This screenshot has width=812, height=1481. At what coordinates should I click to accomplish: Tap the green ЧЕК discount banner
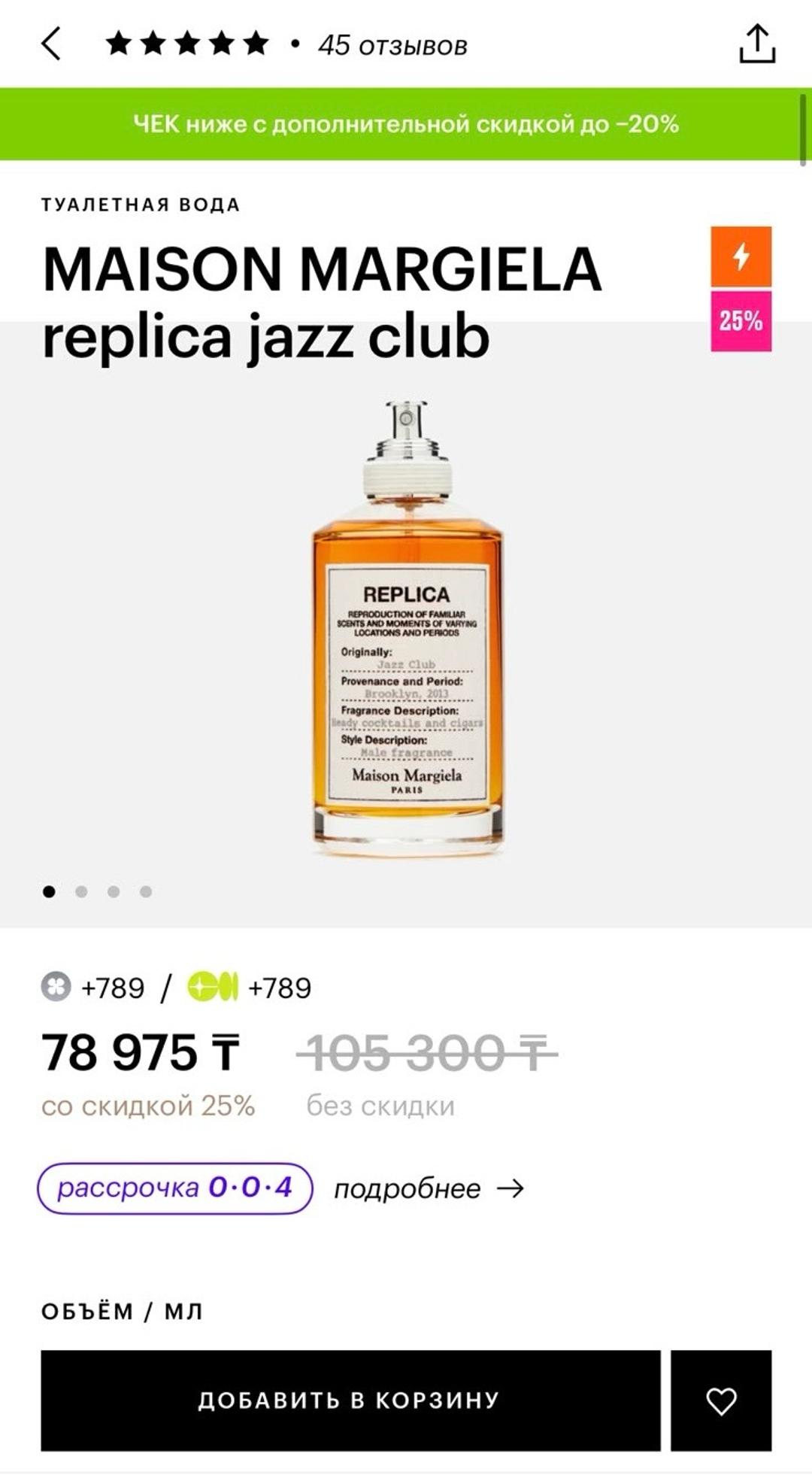tap(406, 123)
